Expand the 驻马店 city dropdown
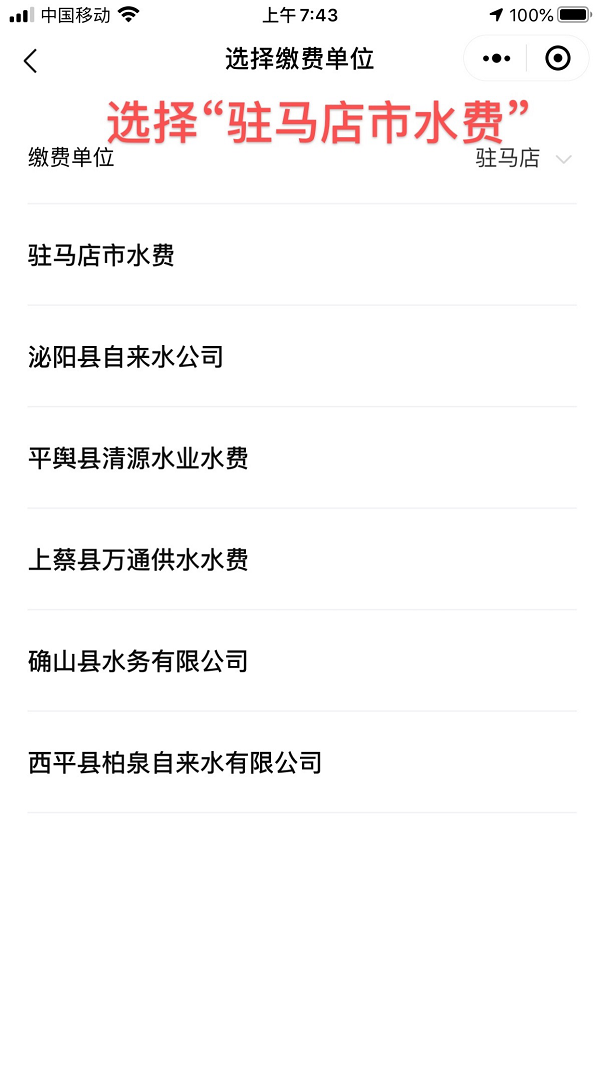 (523, 158)
